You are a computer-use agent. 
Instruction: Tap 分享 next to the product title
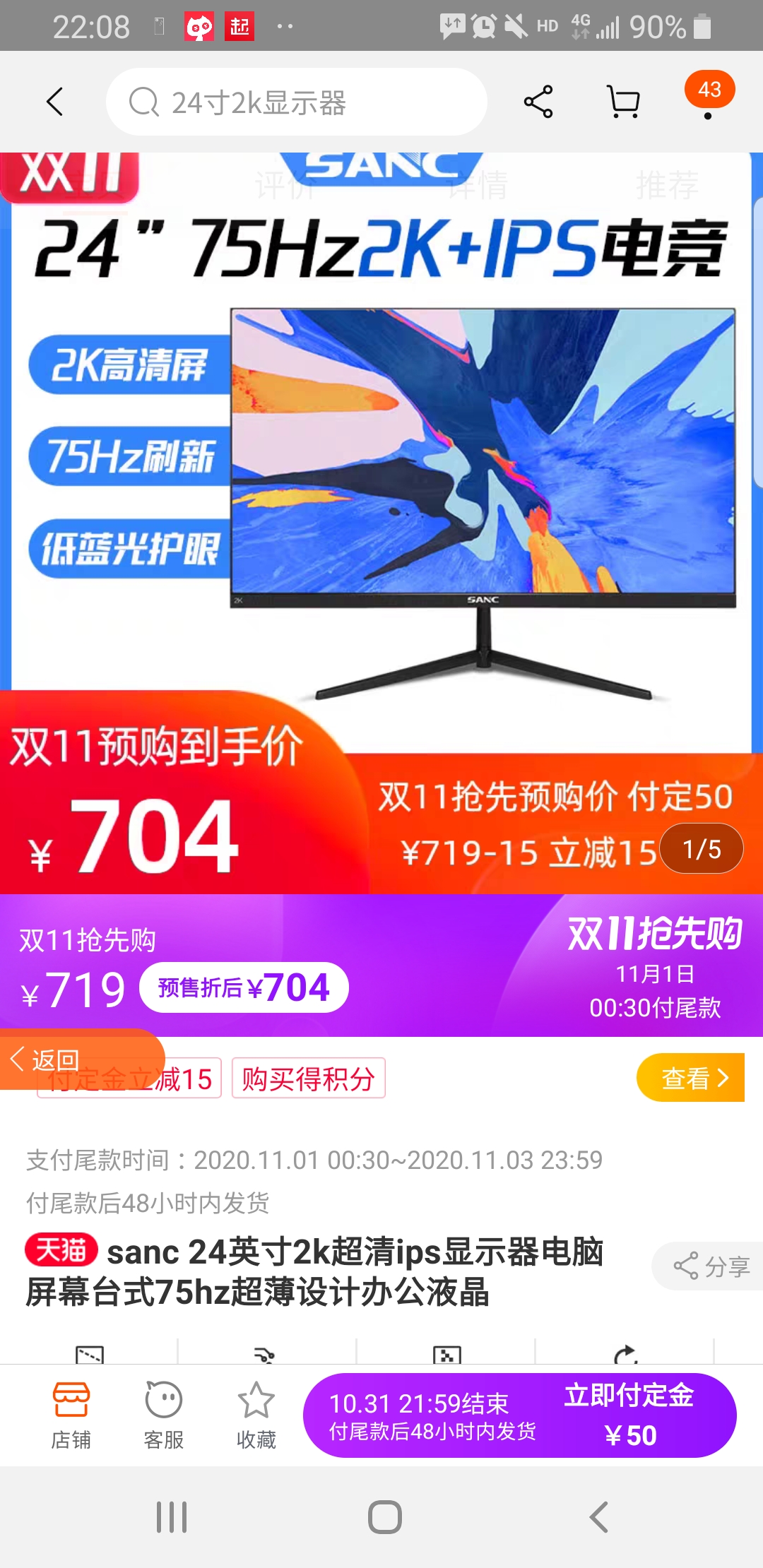click(x=711, y=1266)
